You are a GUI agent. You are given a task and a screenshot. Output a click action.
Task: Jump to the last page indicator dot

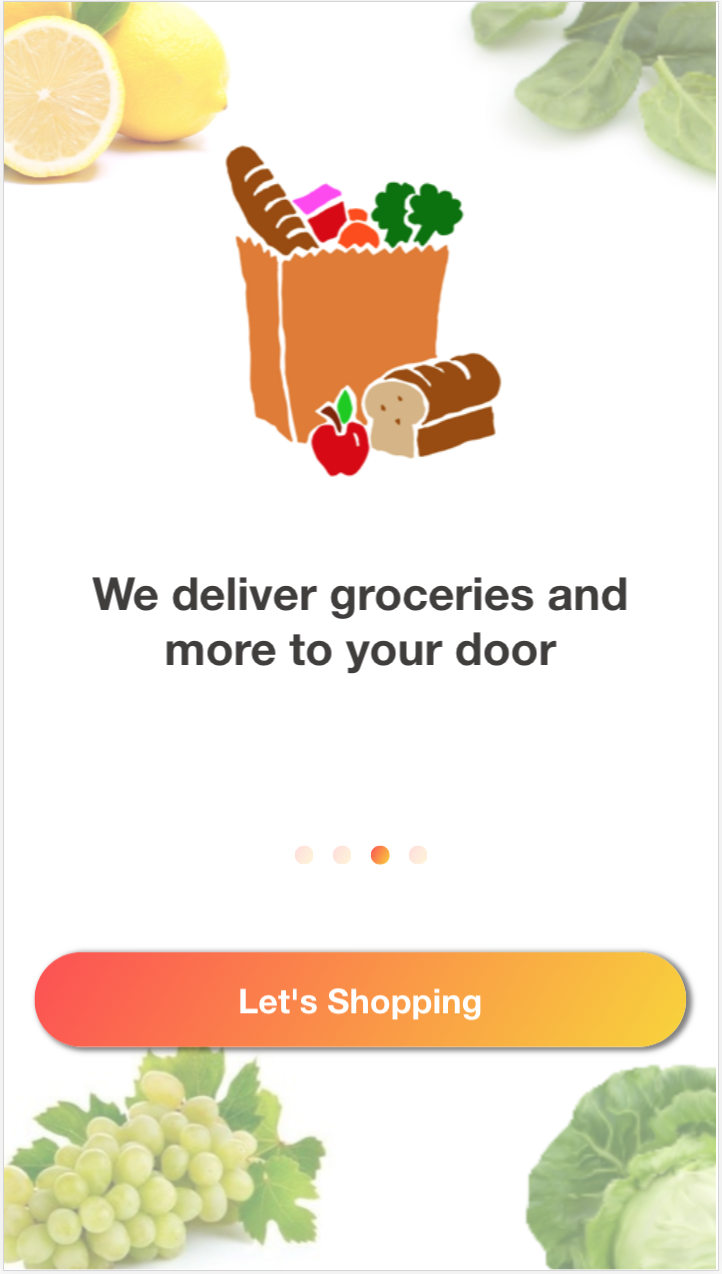[418, 855]
